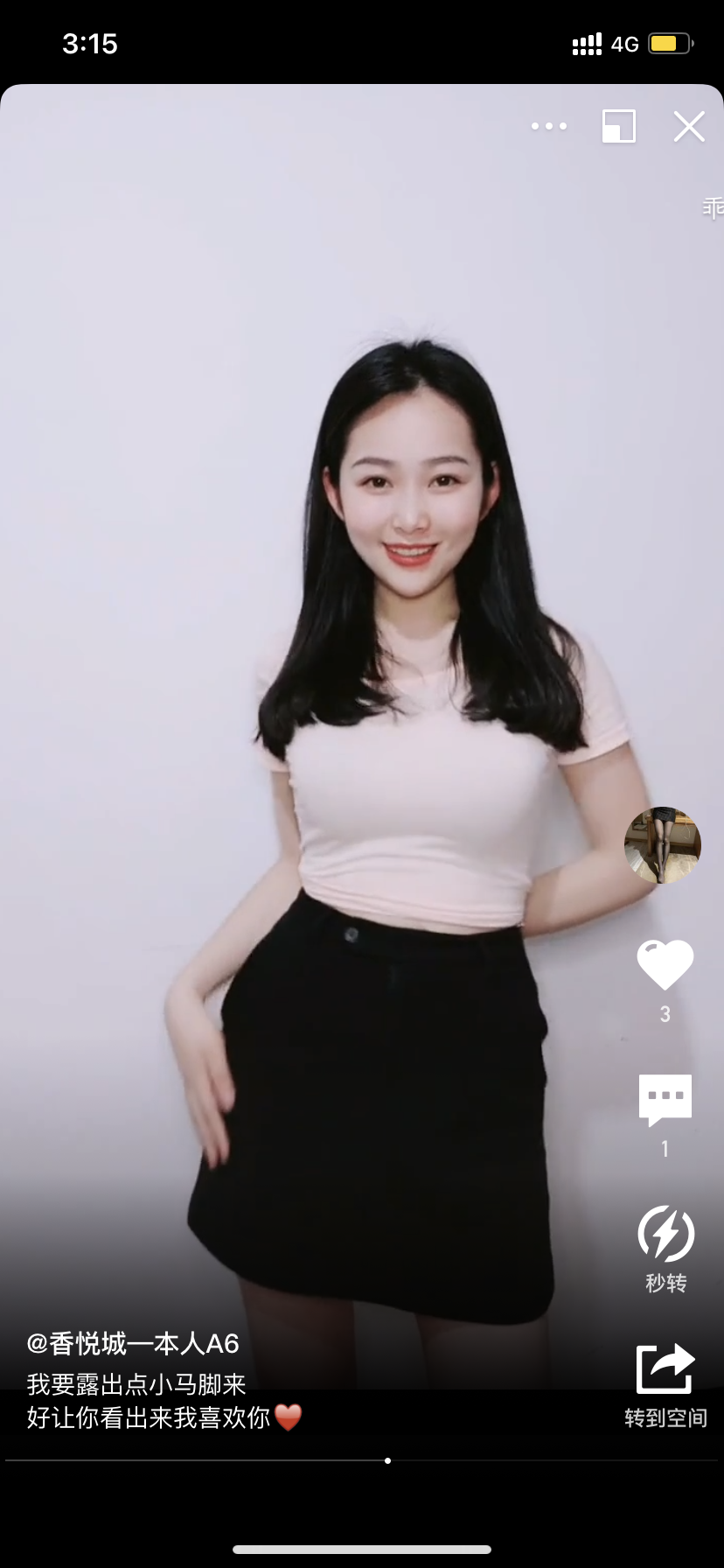The height and width of the screenshot is (1568, 724).
Task: Like this video with heart icon
Action: (x=665, y=965)
